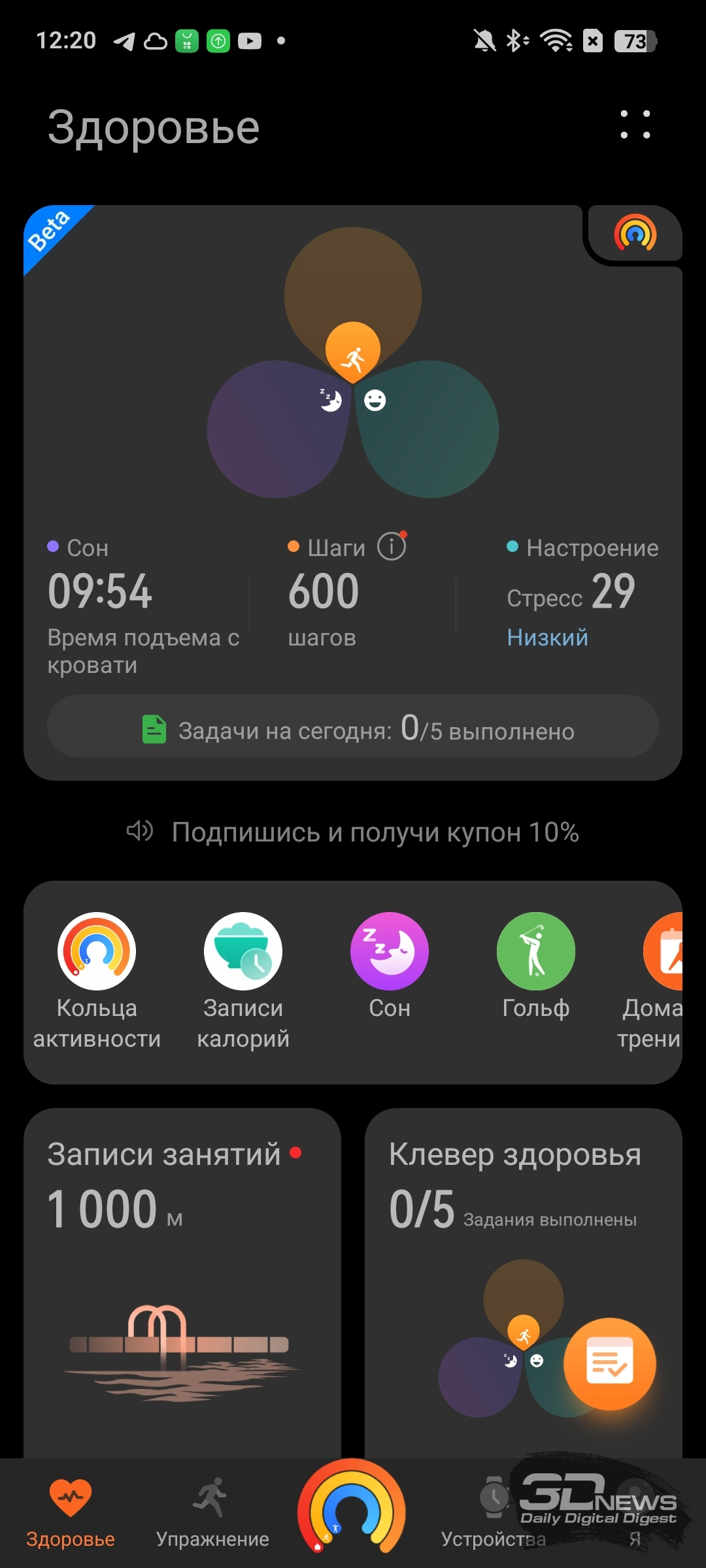Tap the info icon next to Шаги
The image size is (706, 1568).
(392, 546)
